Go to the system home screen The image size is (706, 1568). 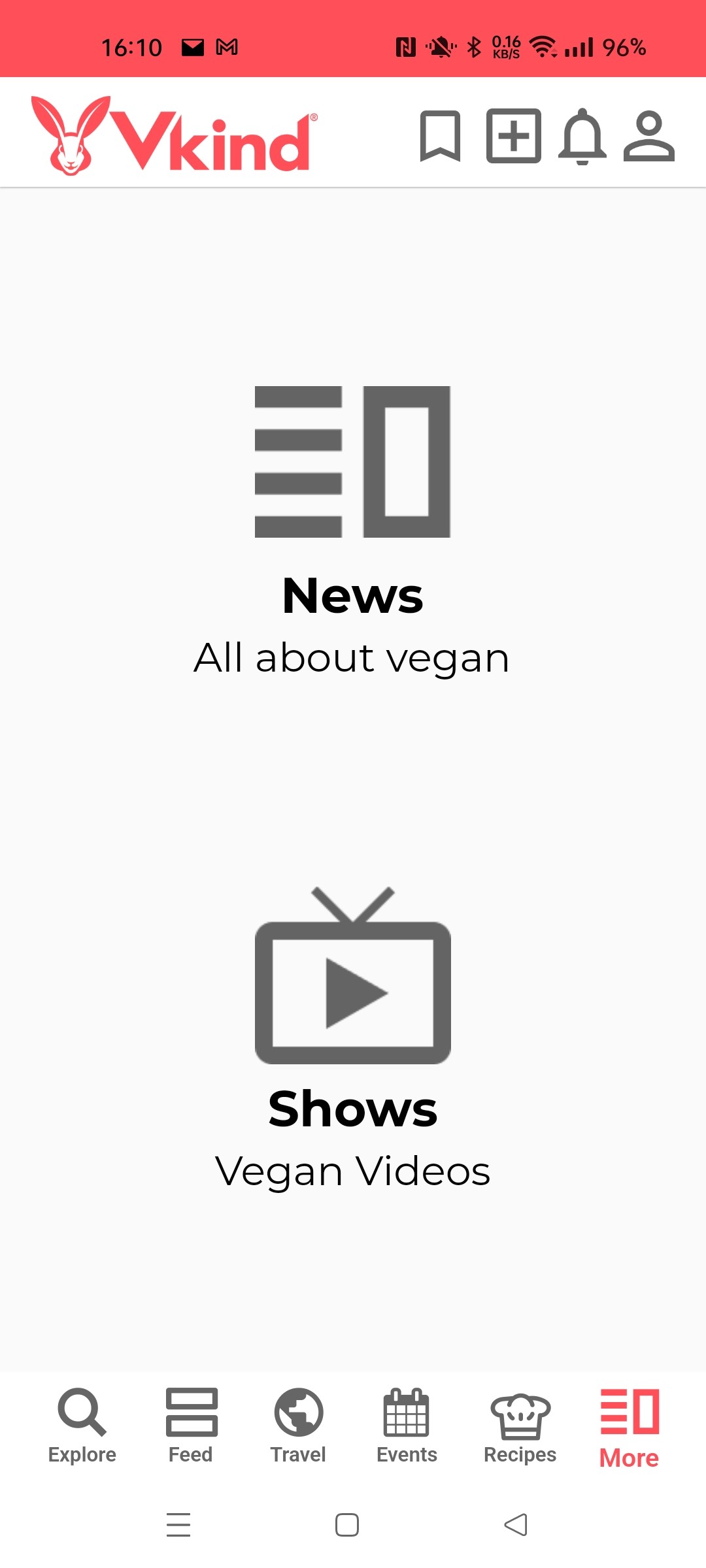[x=347, y=1525]
